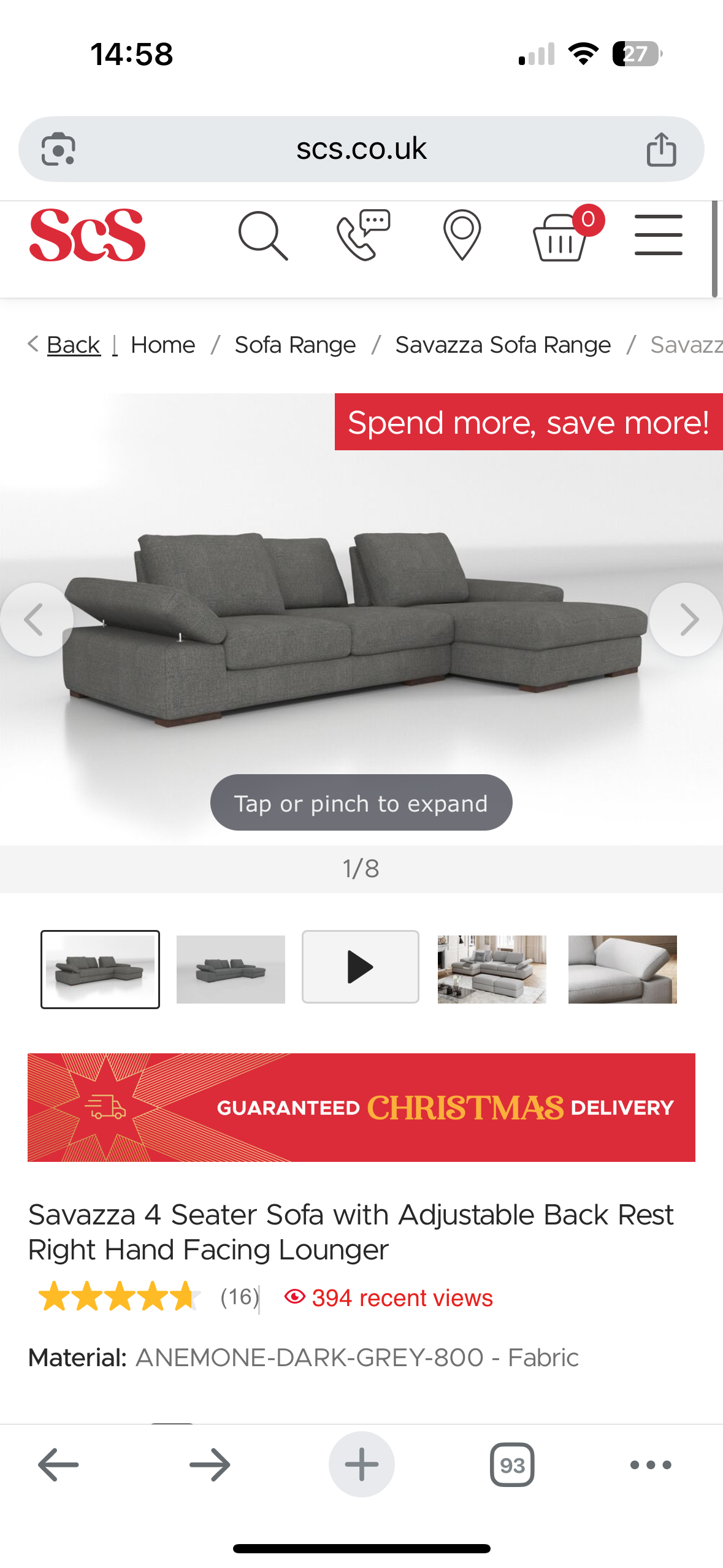
Task: Share this page from the address bar
Action: click(x=661, y=149)
